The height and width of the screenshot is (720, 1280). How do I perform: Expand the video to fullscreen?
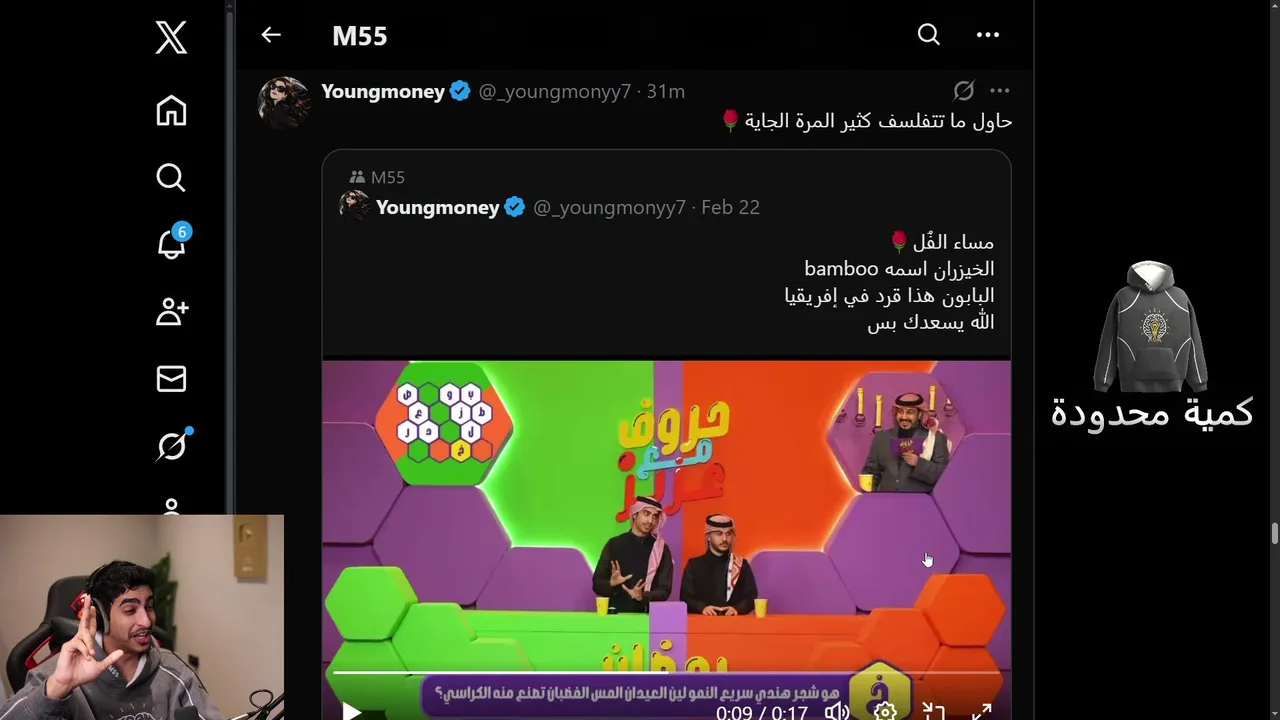pyautogui.click(x=982, y=711)
